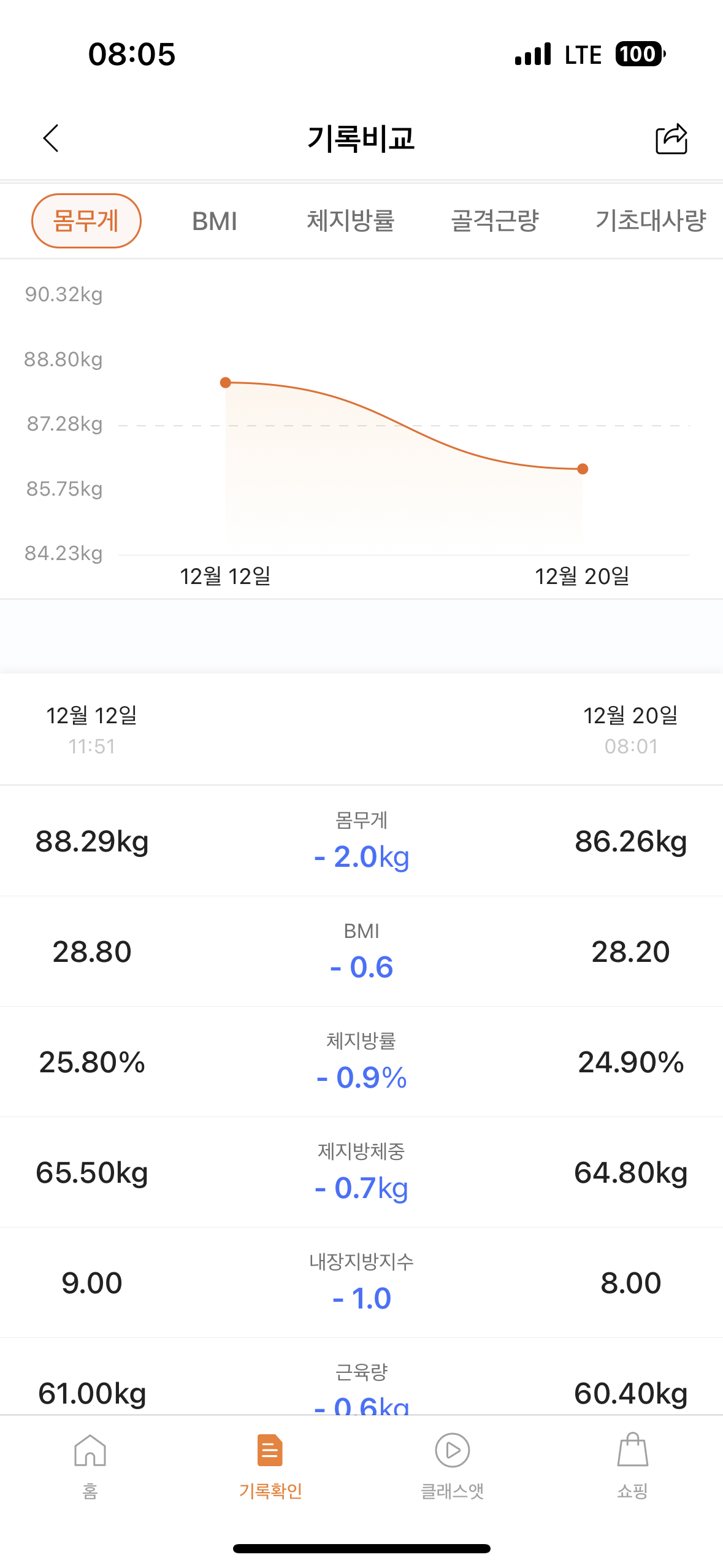Switch to the BMI tab
Image resolution: width=723 pixels, height=1568 pixels.
215,221
